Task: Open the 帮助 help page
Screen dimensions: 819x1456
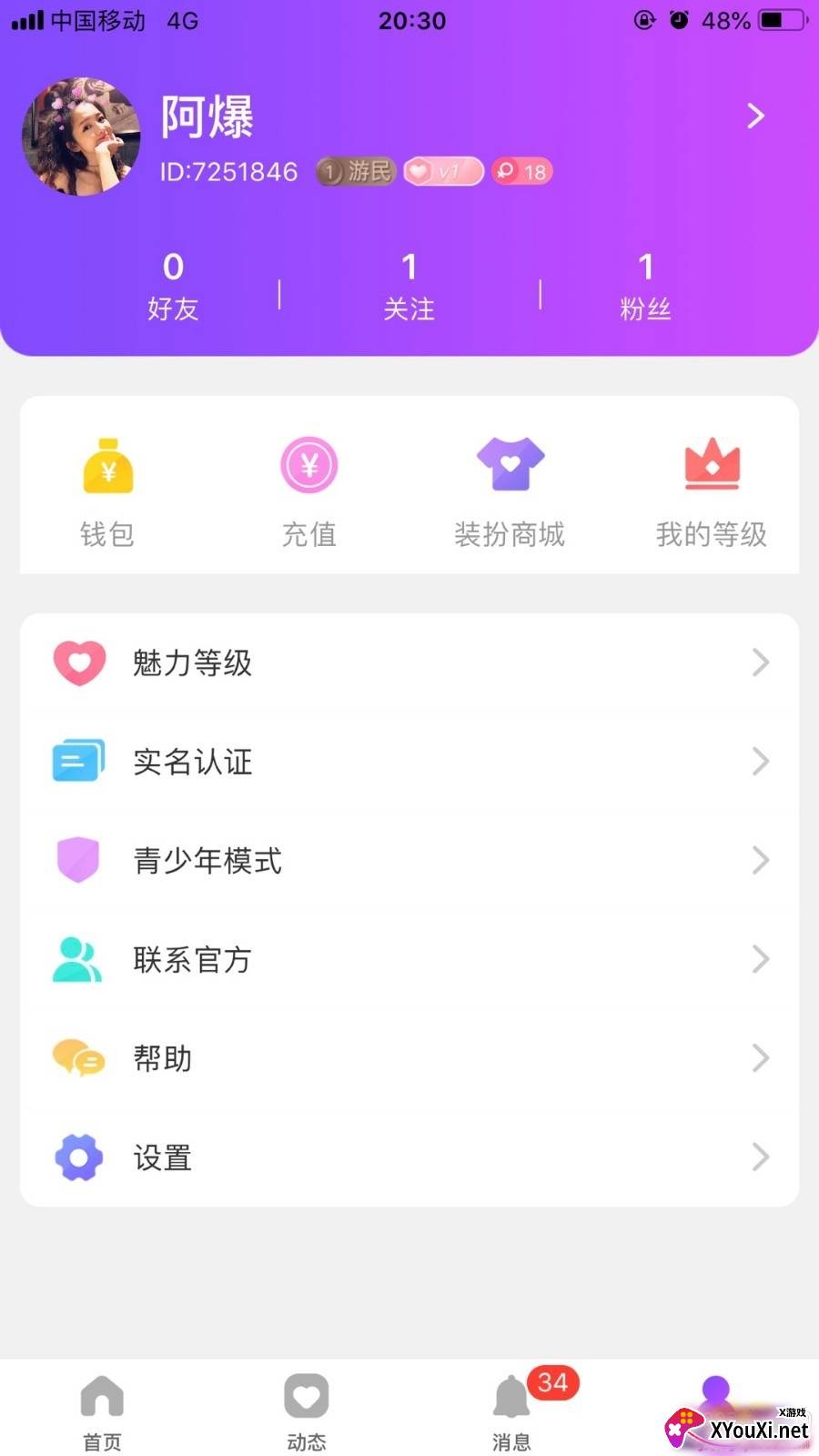Action: (409, 1058)
